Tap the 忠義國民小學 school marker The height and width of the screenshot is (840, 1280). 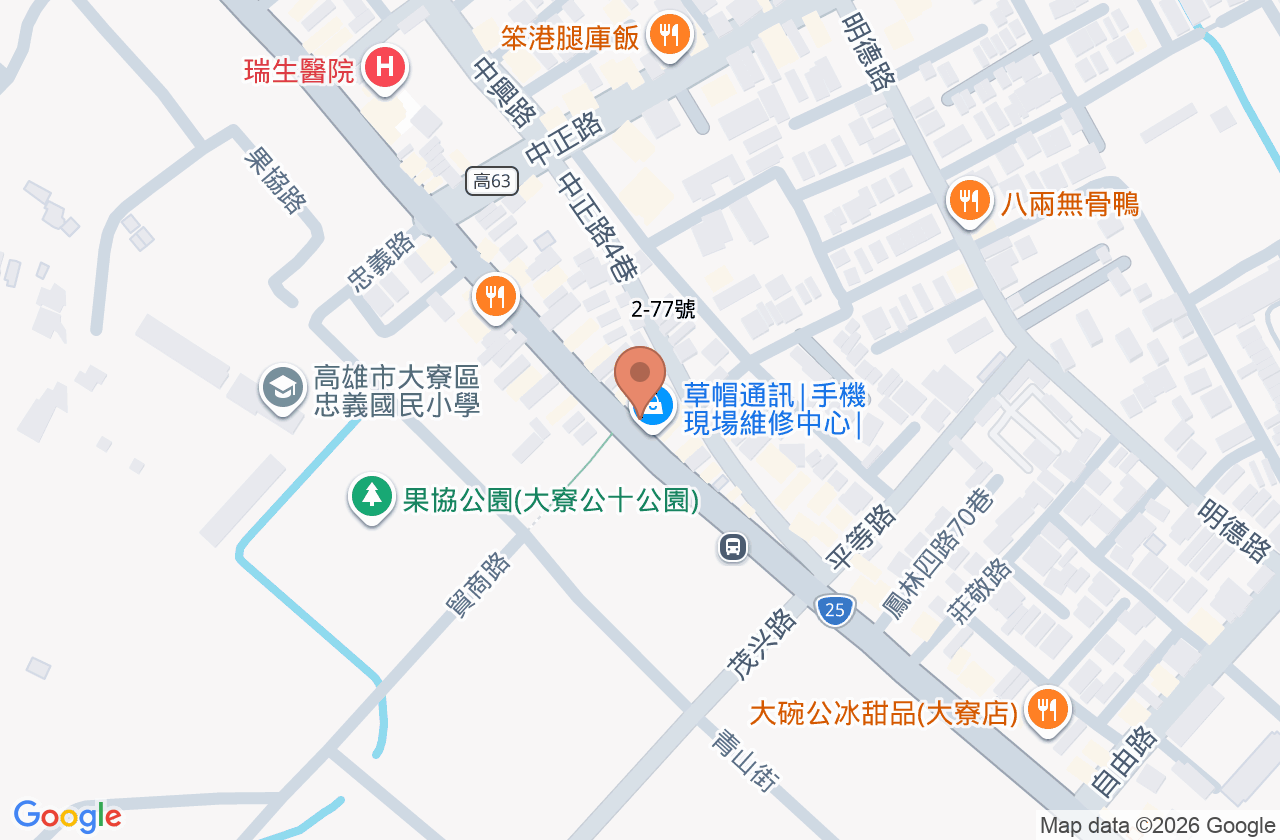click(x=283, y=389)
